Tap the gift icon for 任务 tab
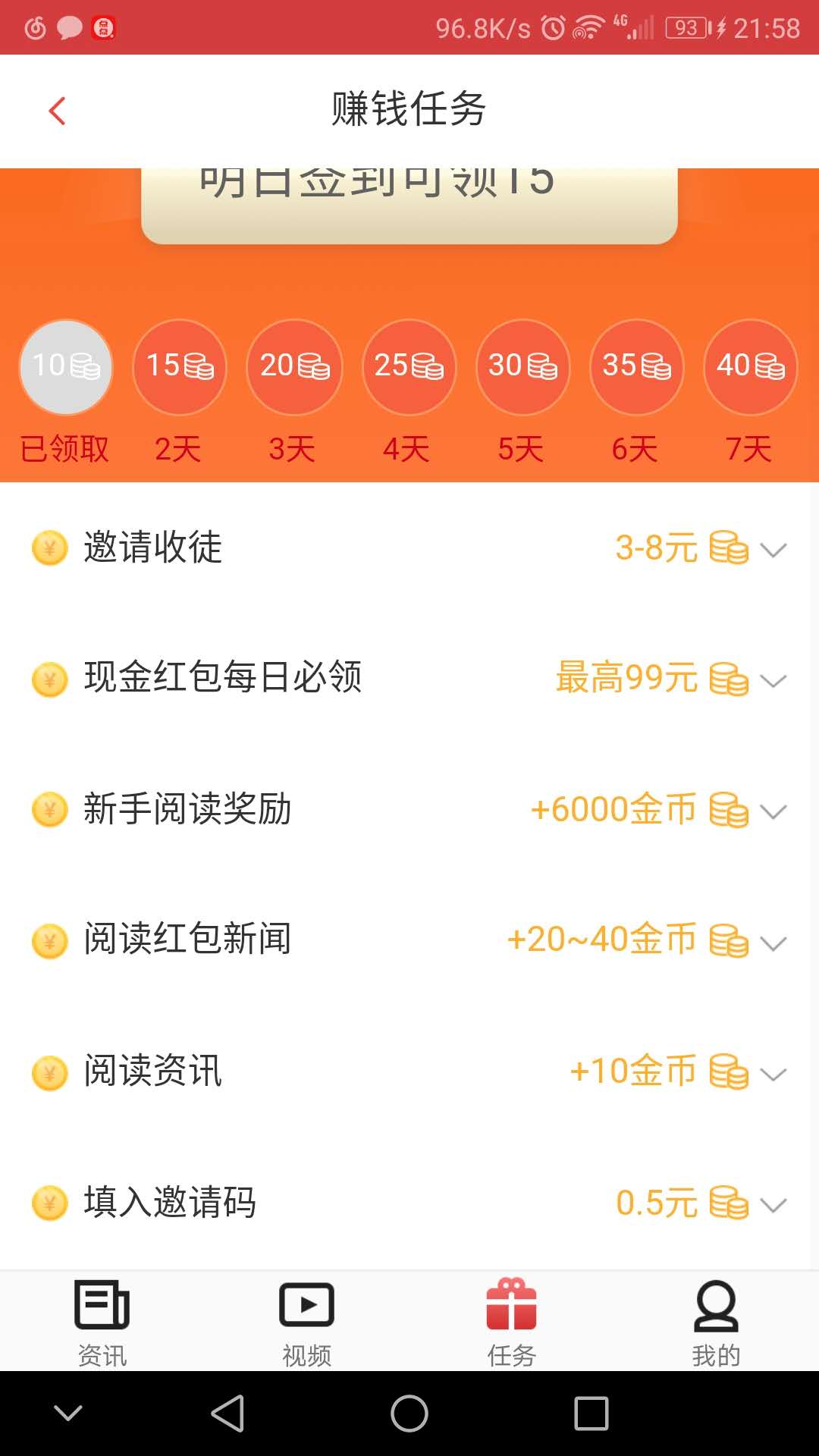The image size is (819, 1456). [x=511, y=1303]
